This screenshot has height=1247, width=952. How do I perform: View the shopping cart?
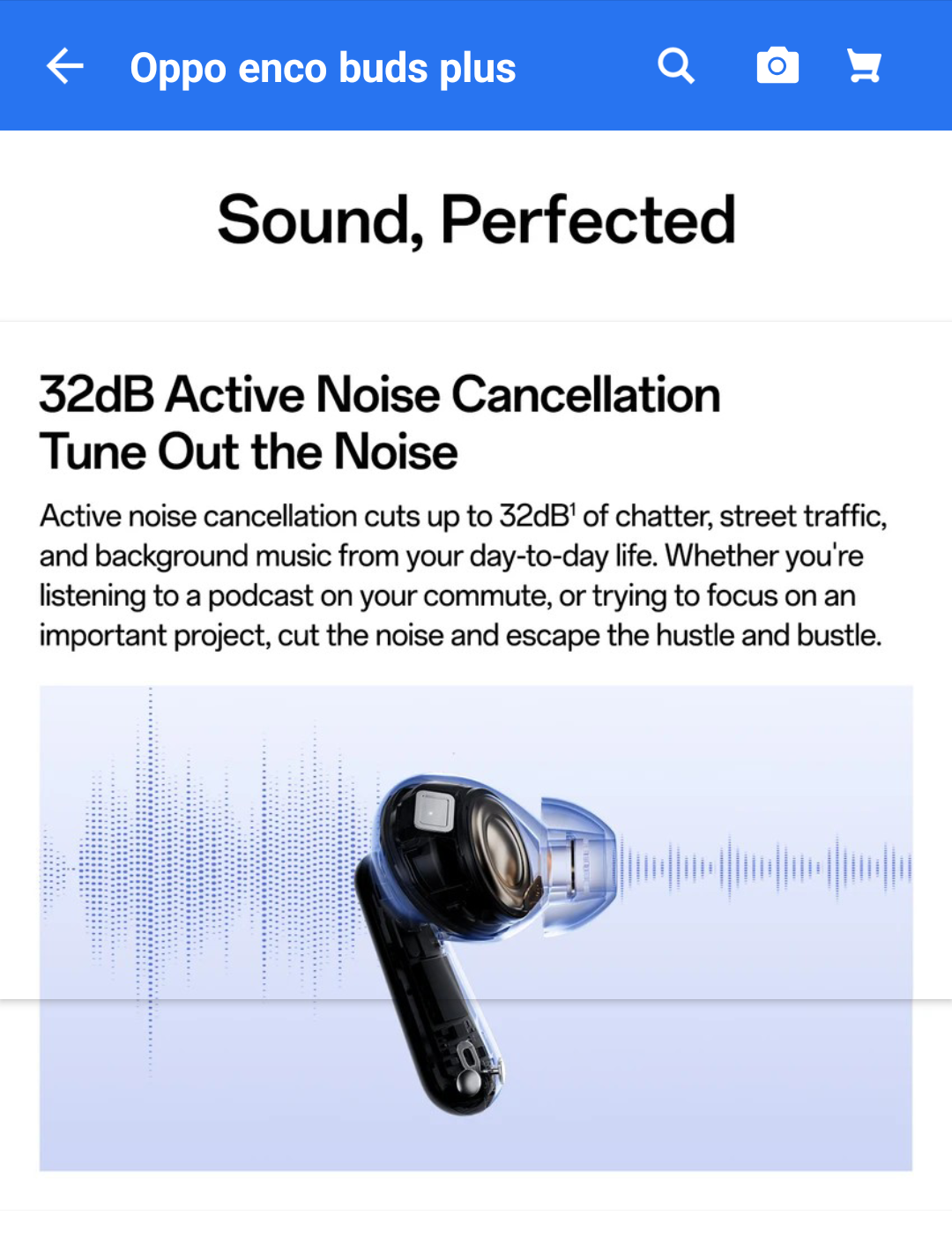(x=864, y=66)
